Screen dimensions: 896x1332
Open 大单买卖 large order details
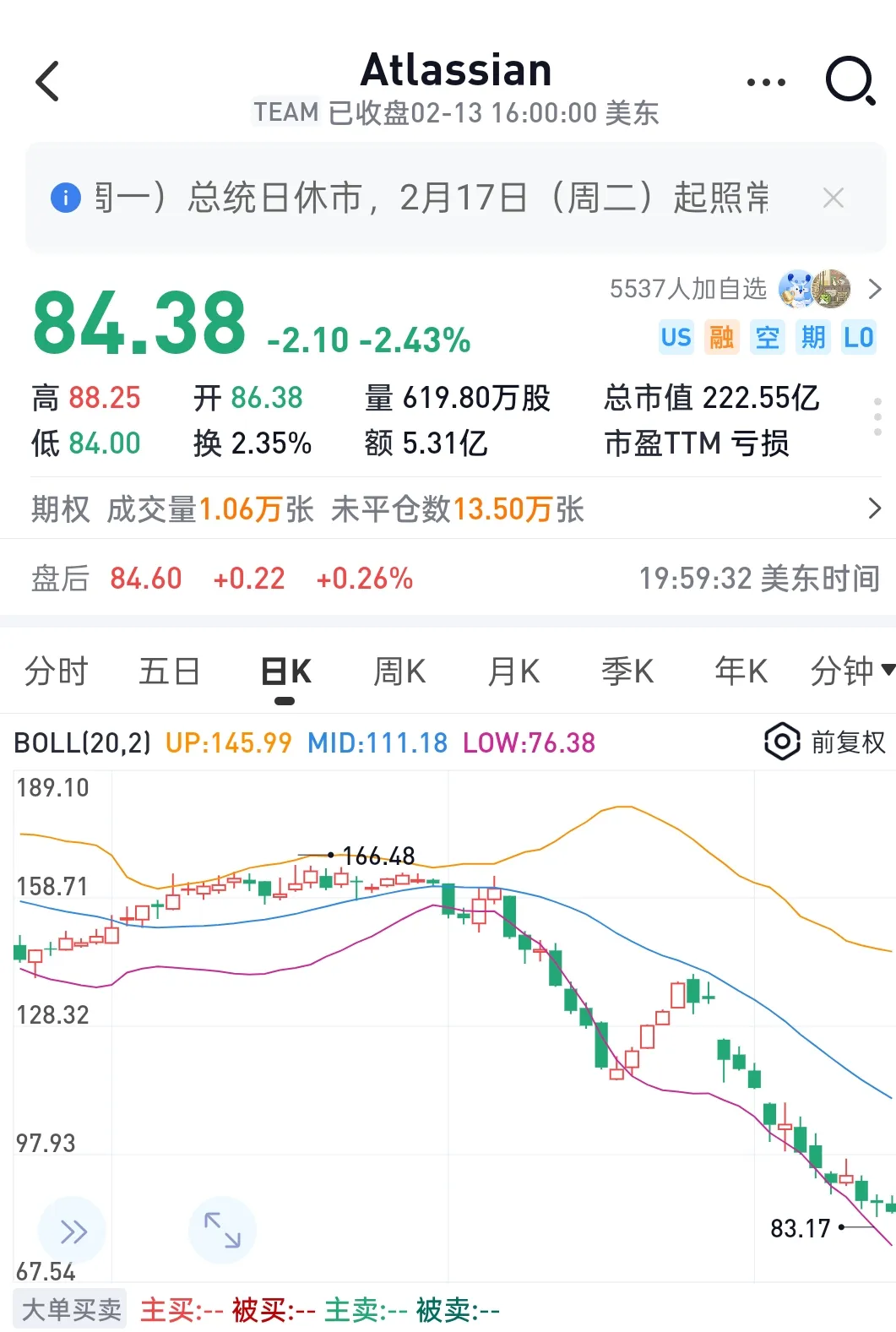pyautogui.click(x=70, y=1310)
